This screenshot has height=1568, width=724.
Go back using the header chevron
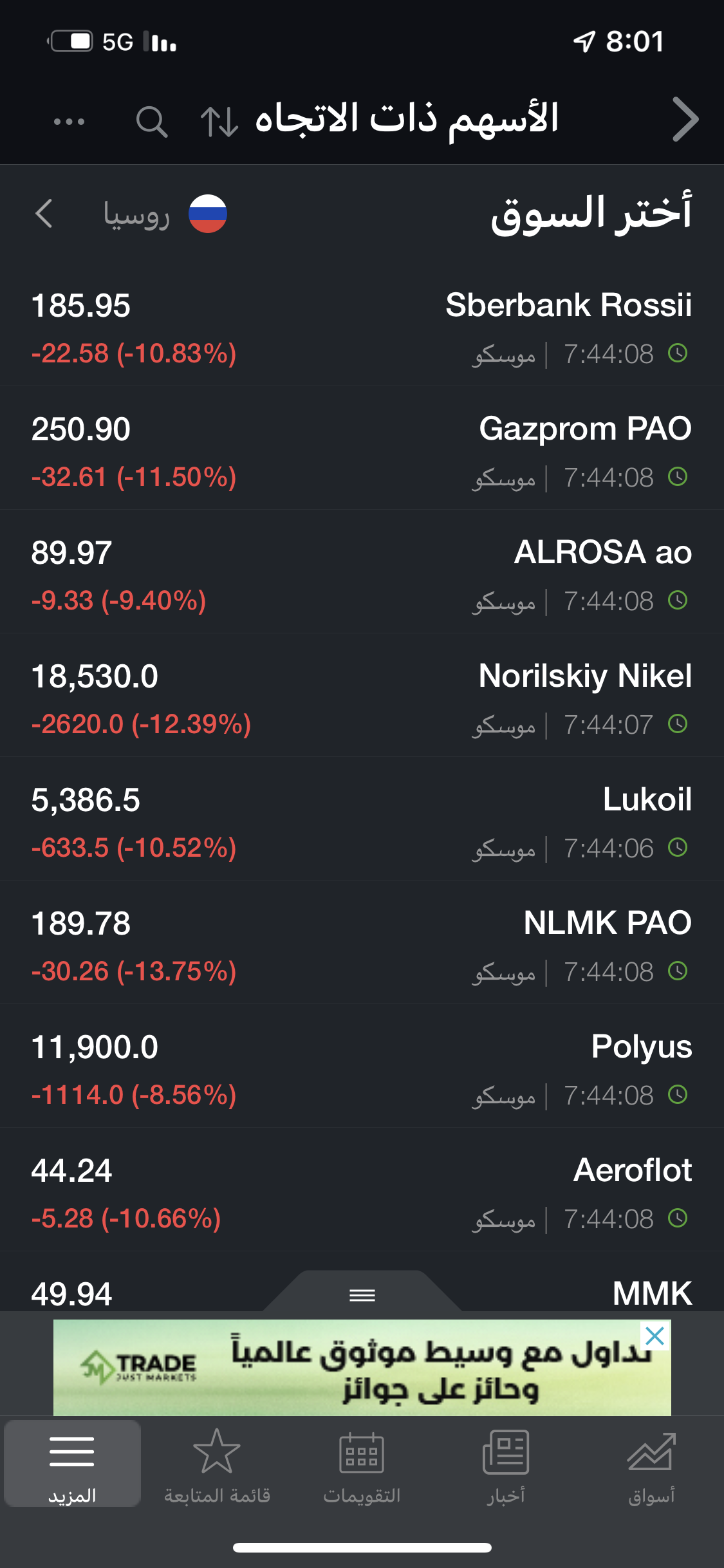point(685,120)
